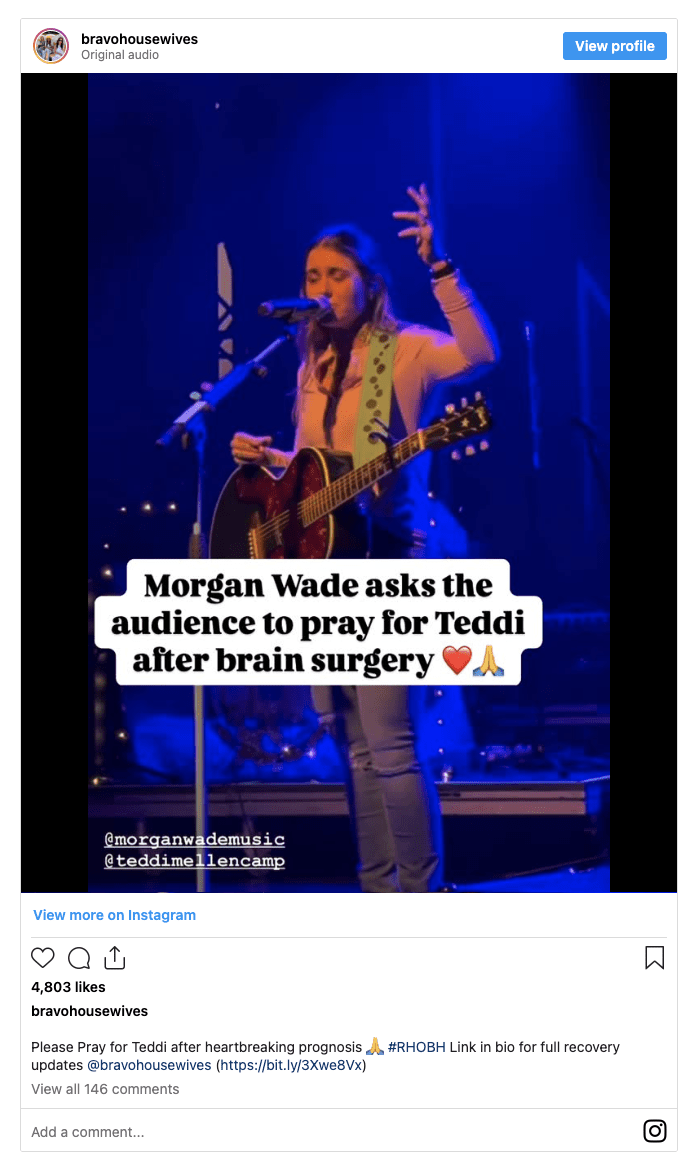
Task: Open the bravohousewives username in the header
Action: (x=139, y=39)
